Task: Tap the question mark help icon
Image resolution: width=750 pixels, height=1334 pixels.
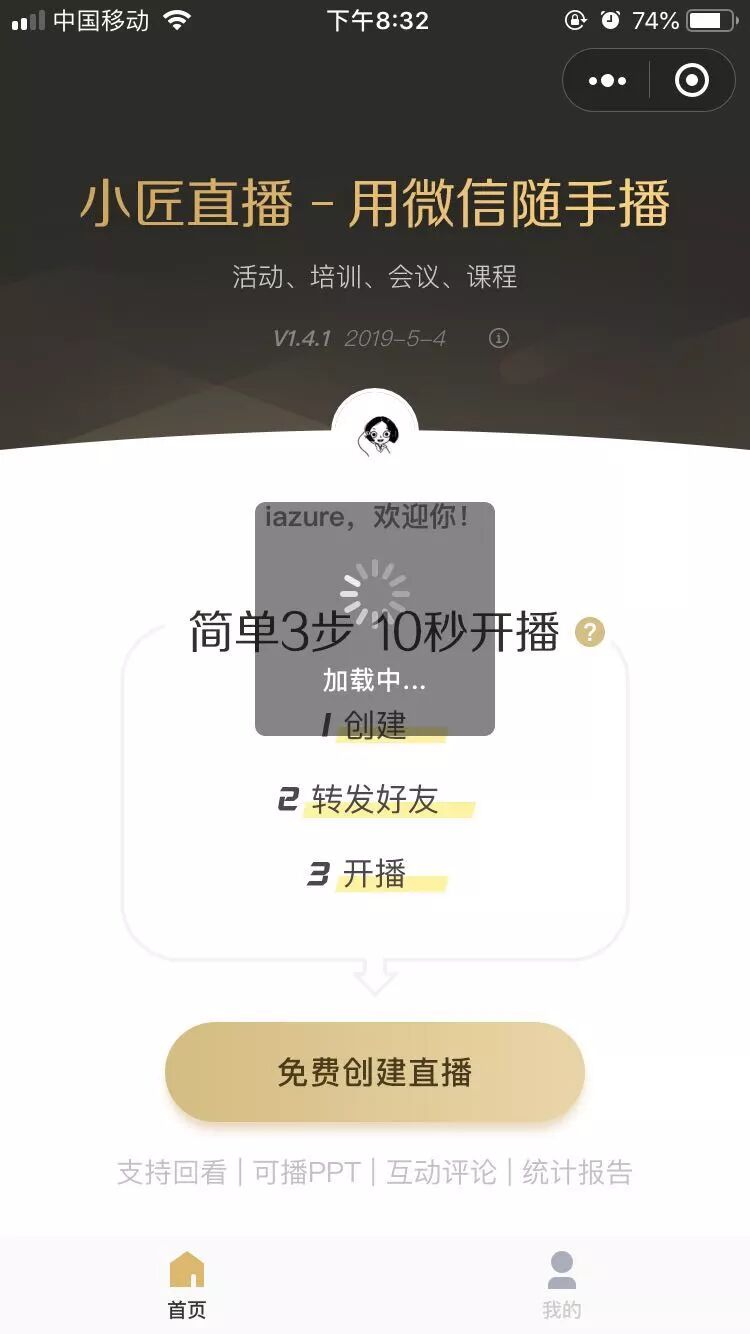Action: click(x=590, y=632)
